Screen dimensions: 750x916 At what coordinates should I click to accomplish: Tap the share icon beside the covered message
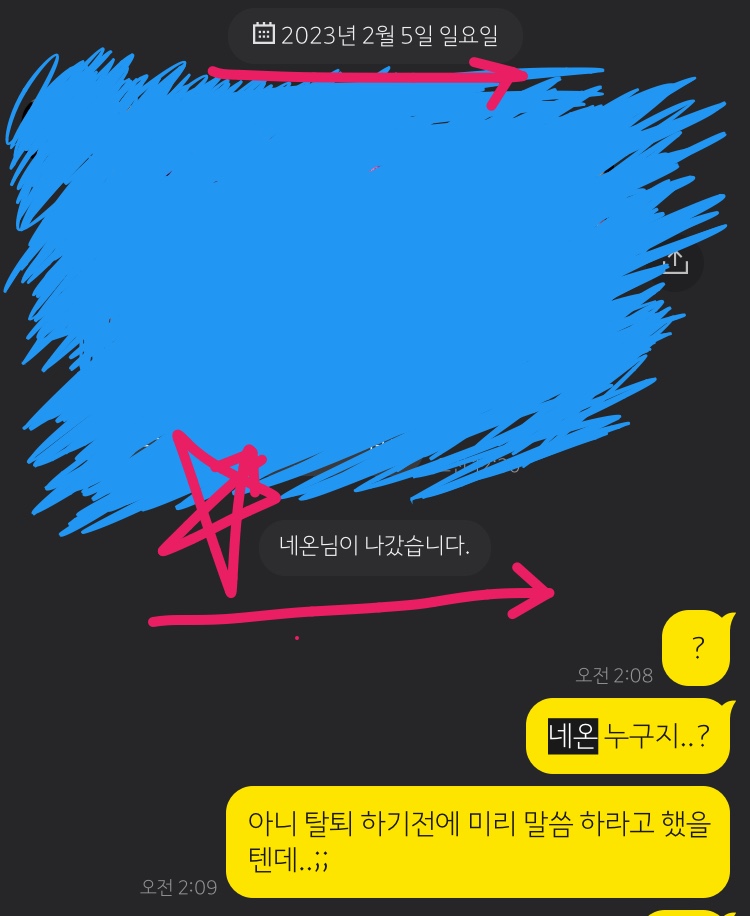pos(677,263)
